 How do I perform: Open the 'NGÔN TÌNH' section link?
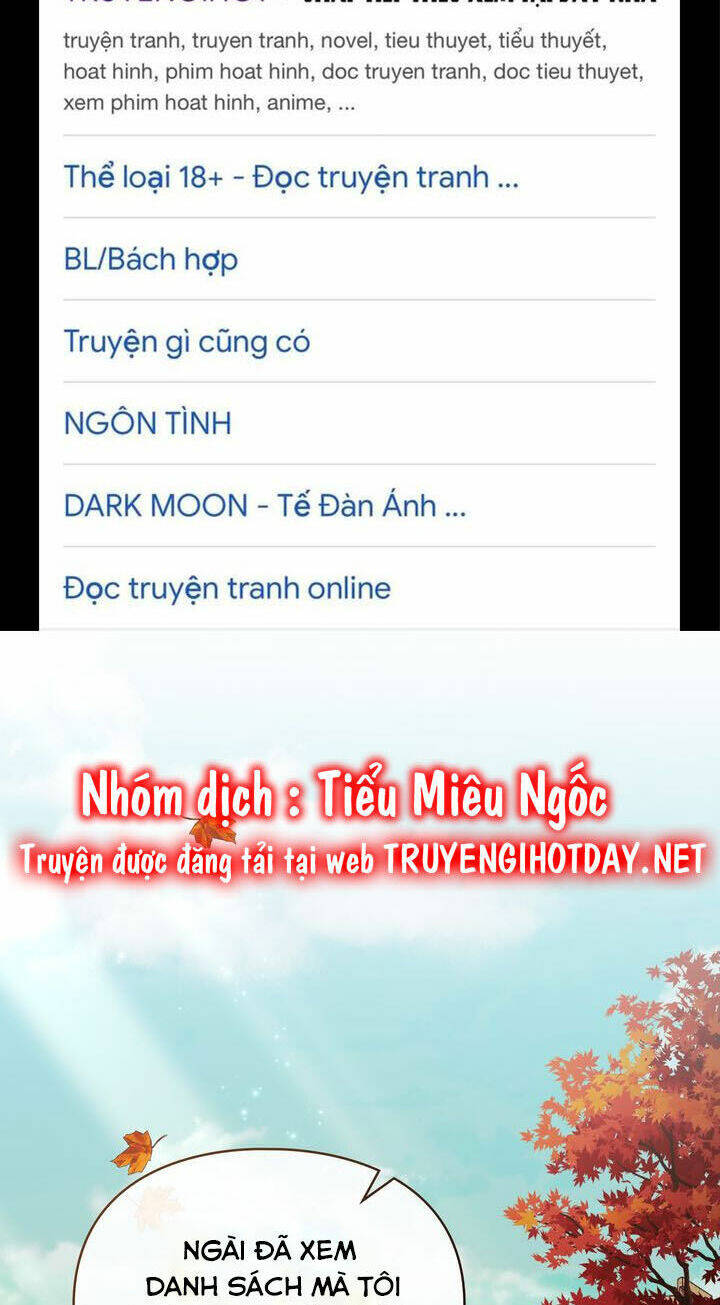pyautogui.click(x=146, y=422)
